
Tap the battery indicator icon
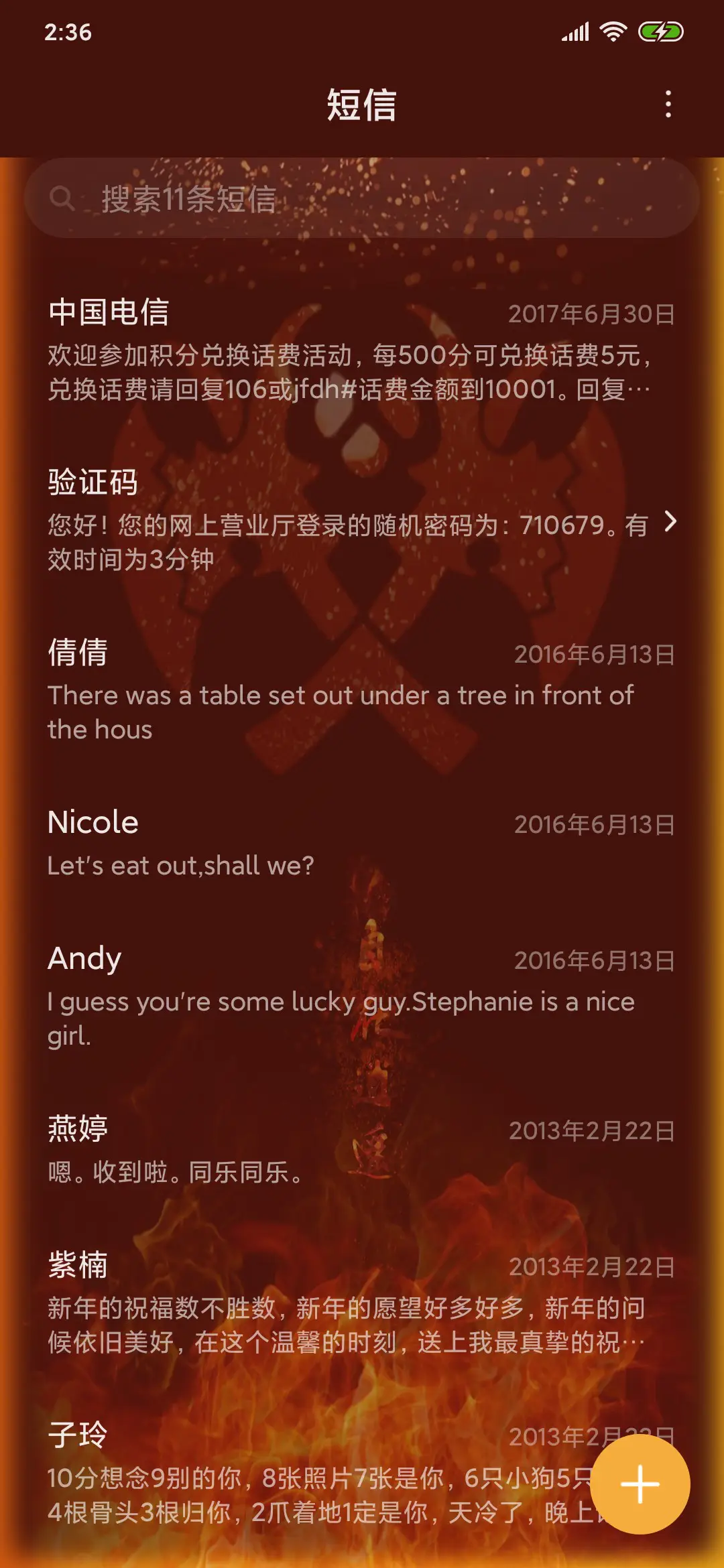coord(660,28)
